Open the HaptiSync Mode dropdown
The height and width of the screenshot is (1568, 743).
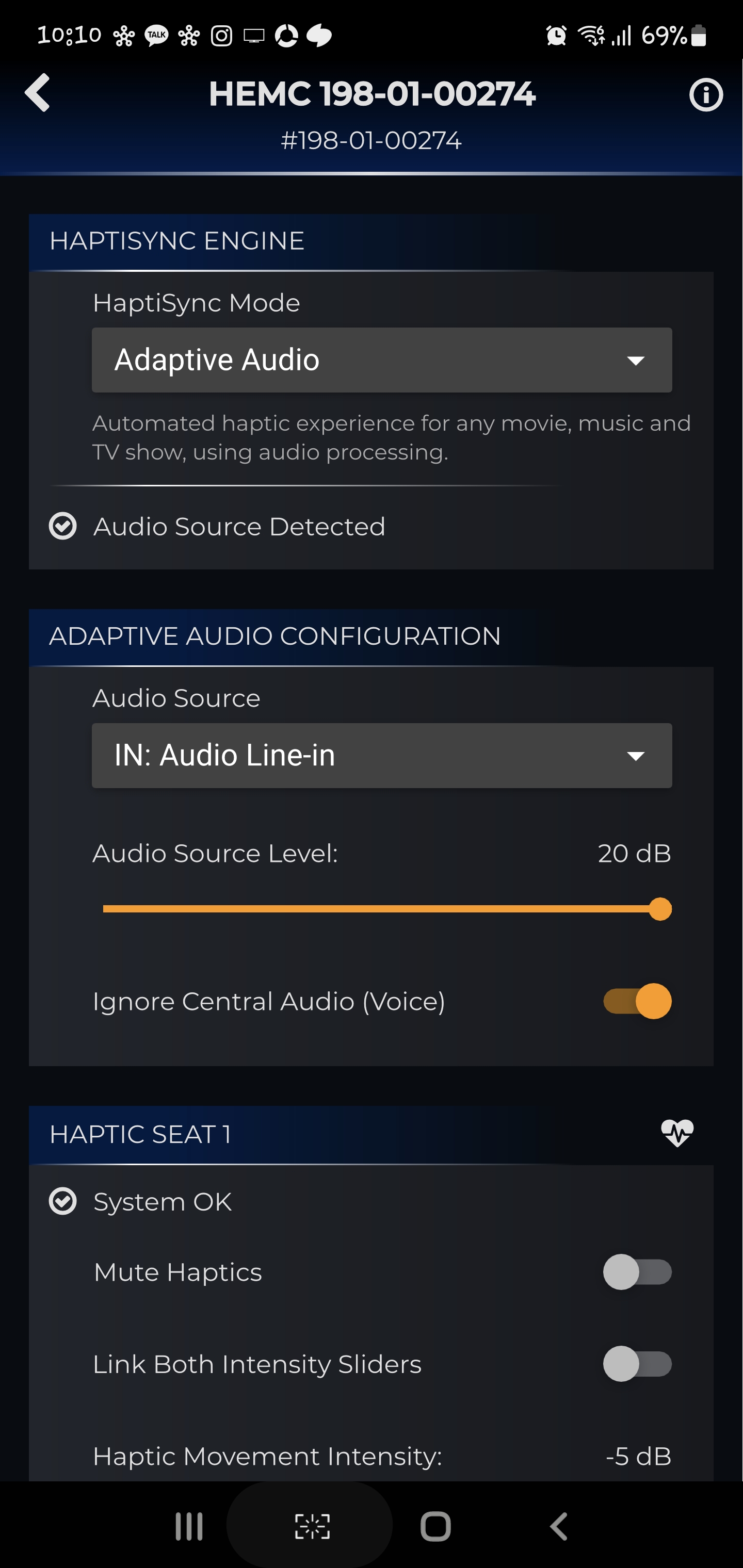tap(382, 360)
